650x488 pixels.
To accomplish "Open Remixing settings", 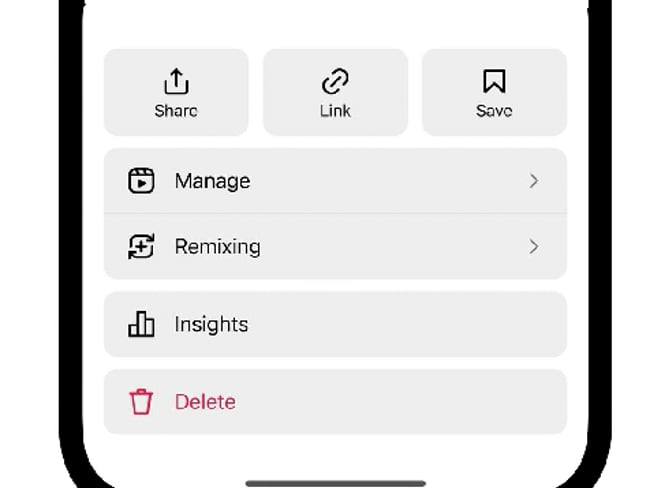I will click(335, 247).
